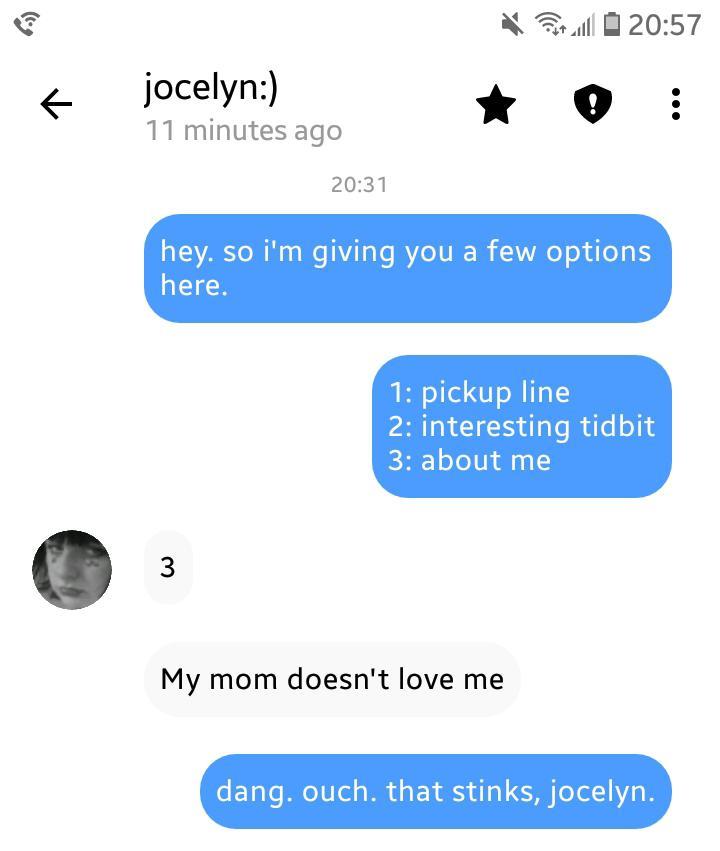The image size is (720, 851).
Task: Star the conversation with jocelyn:)
Action: click(x=496, y=104)
